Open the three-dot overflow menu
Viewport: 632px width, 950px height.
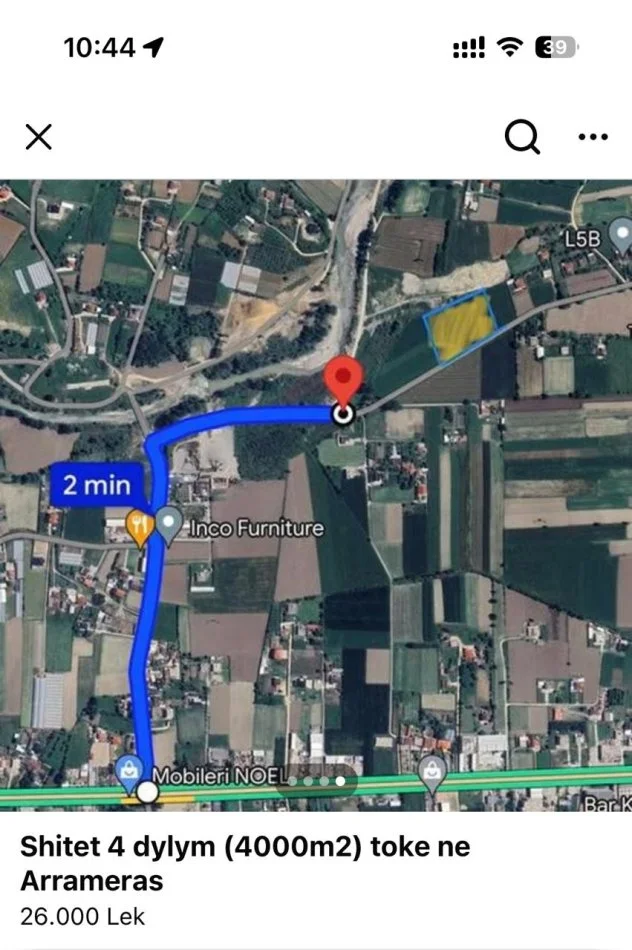coord(593,137)
